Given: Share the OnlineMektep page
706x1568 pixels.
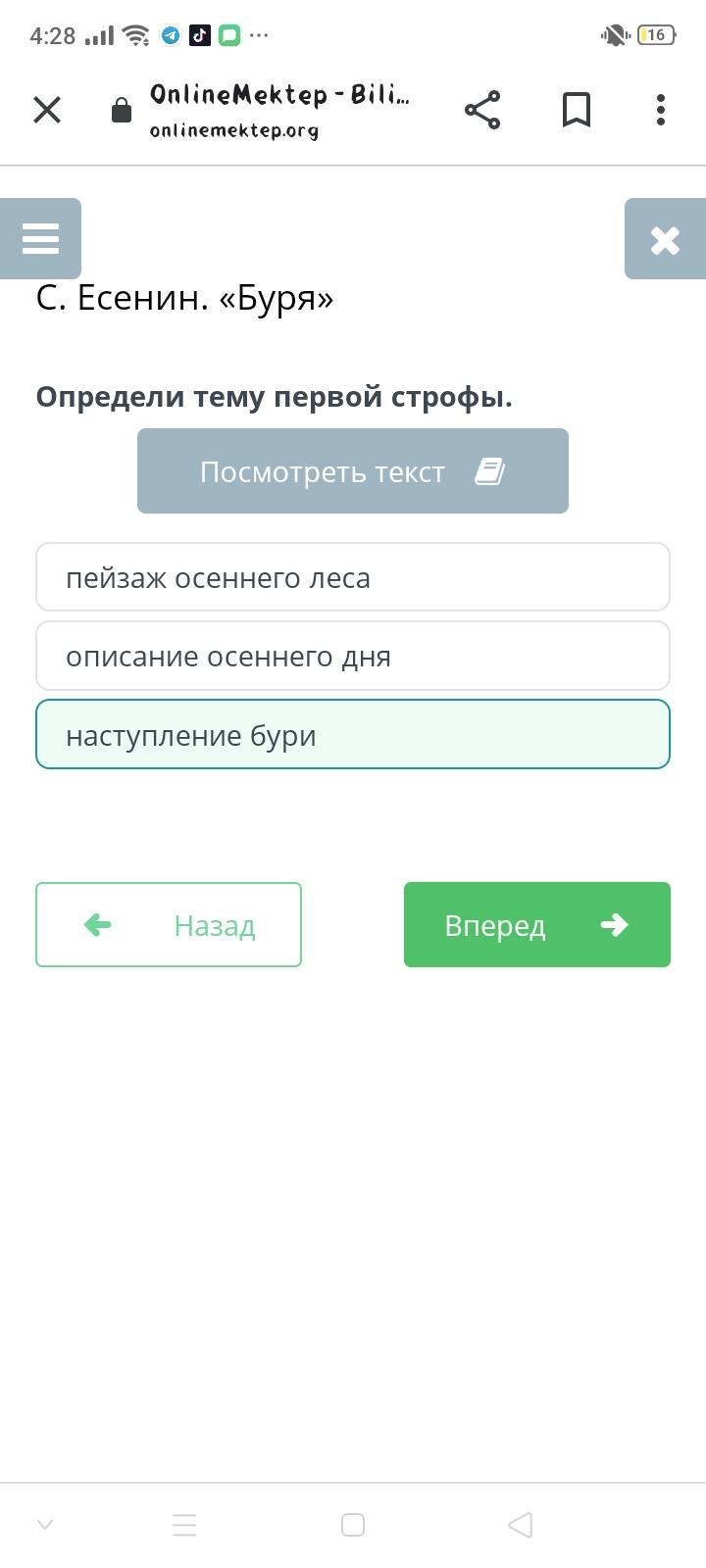Looking at the screenshot, I should click(482, 110).
